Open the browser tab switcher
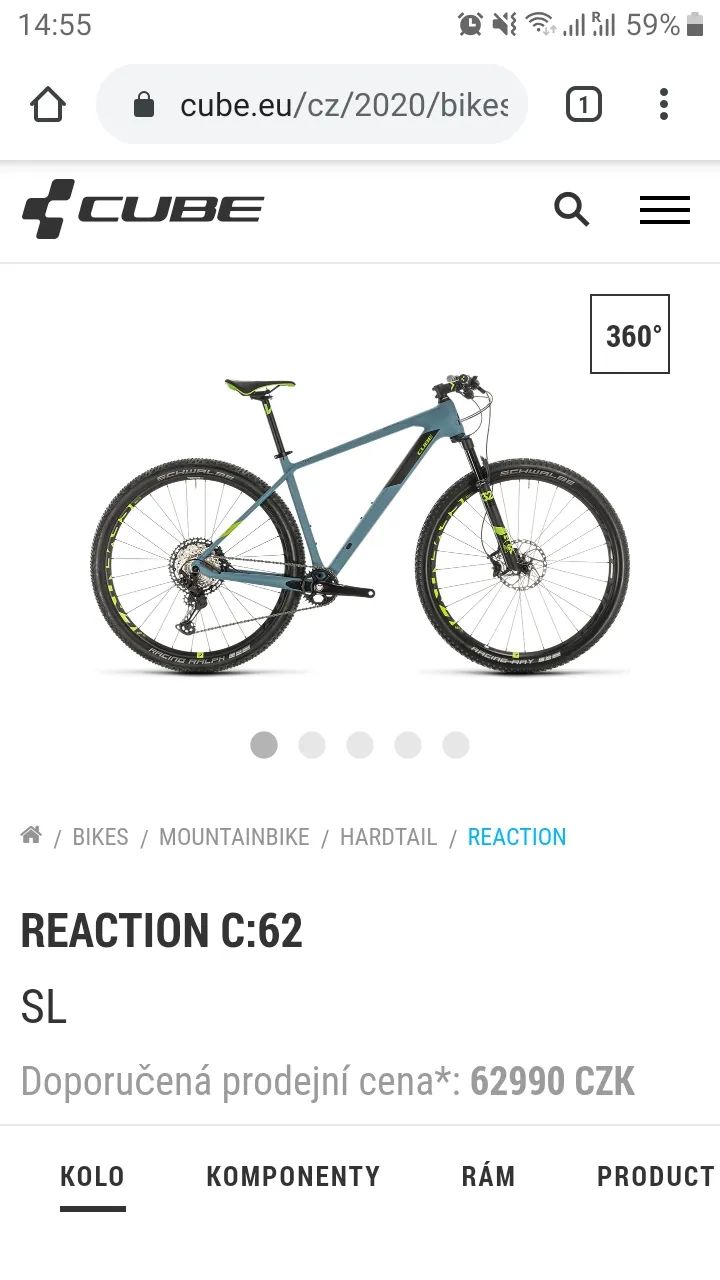The height and width of the screenshot is (1280, 720). pyautogui.click(x=584, y=104)
